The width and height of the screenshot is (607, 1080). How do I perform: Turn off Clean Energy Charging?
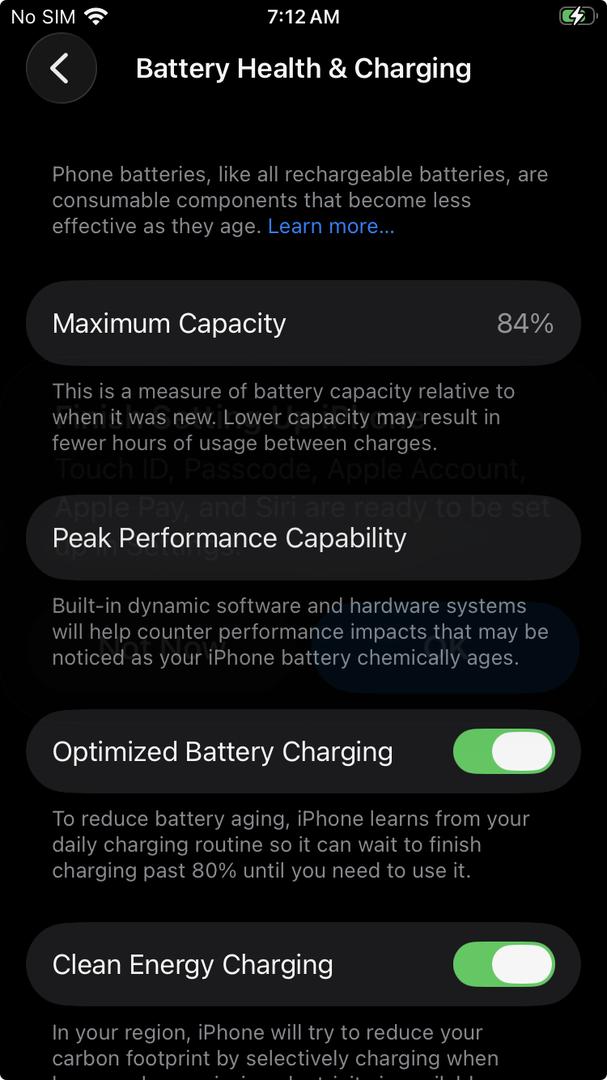coord(503,965)
